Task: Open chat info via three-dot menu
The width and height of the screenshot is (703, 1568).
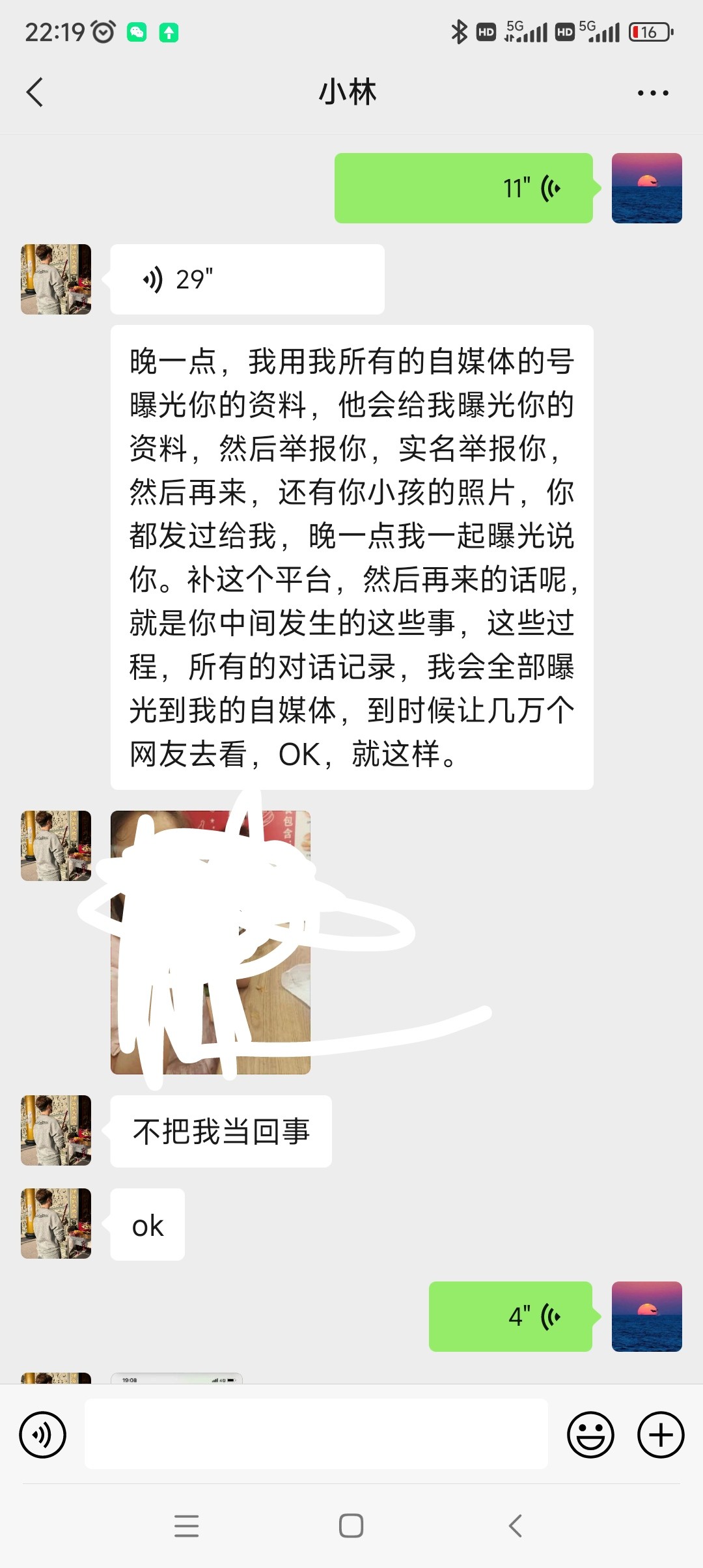Action: click(653, 93)
